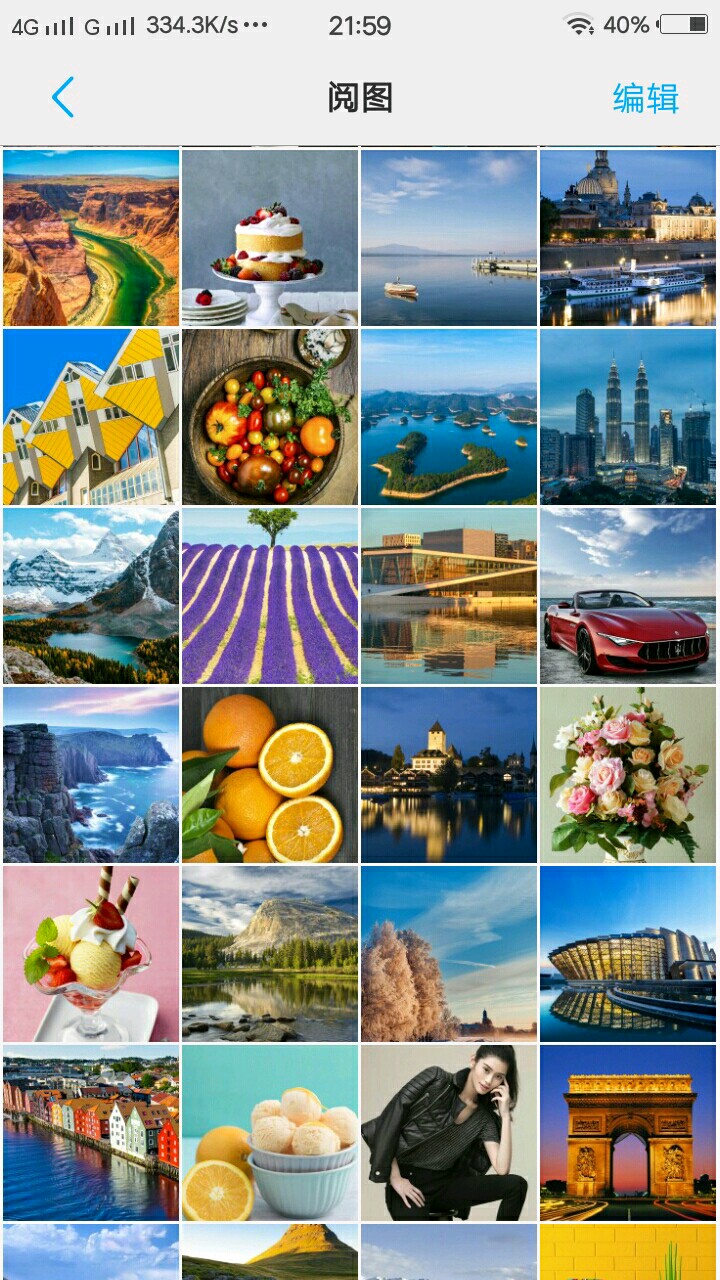Open the canyon river photo
The height and width of the screenshot is (1280, 720).
pos(91,238)
